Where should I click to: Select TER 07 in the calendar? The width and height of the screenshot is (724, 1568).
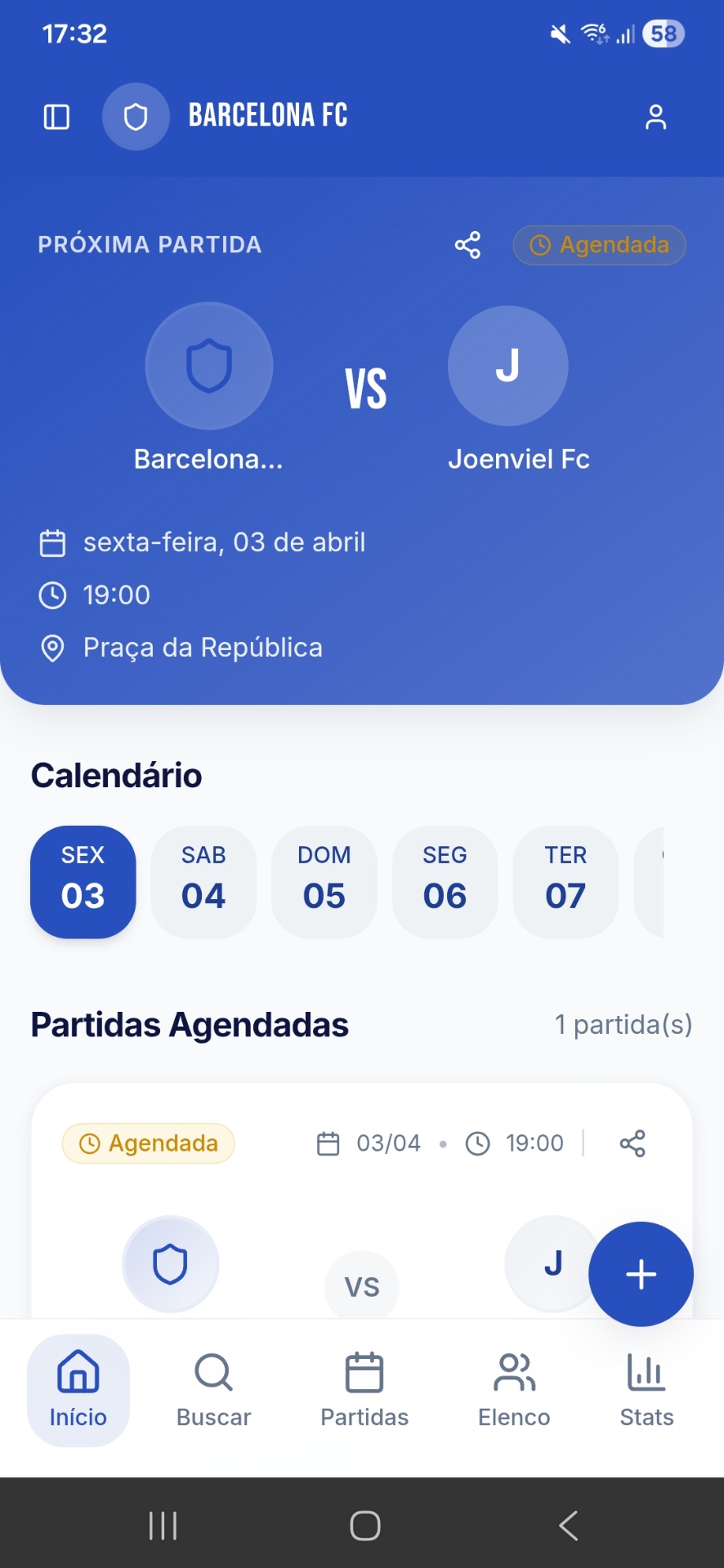[x=565, y=881]
